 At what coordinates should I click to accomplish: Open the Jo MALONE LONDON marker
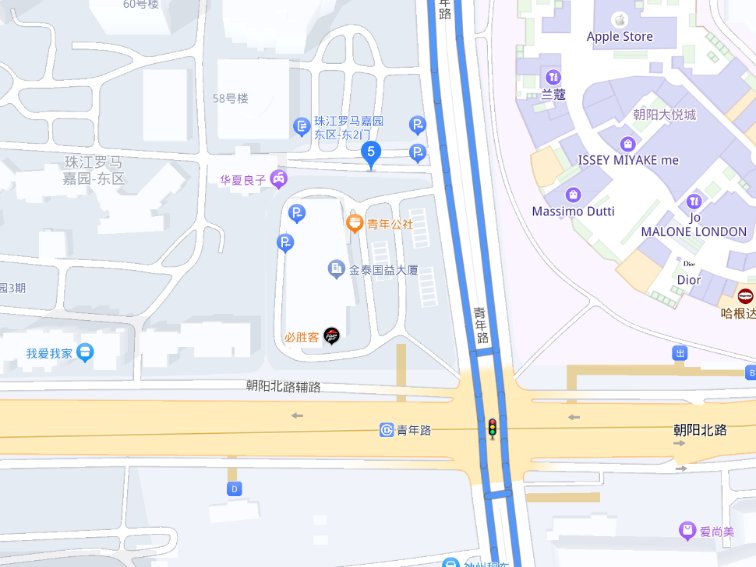[x=695, y=201]
